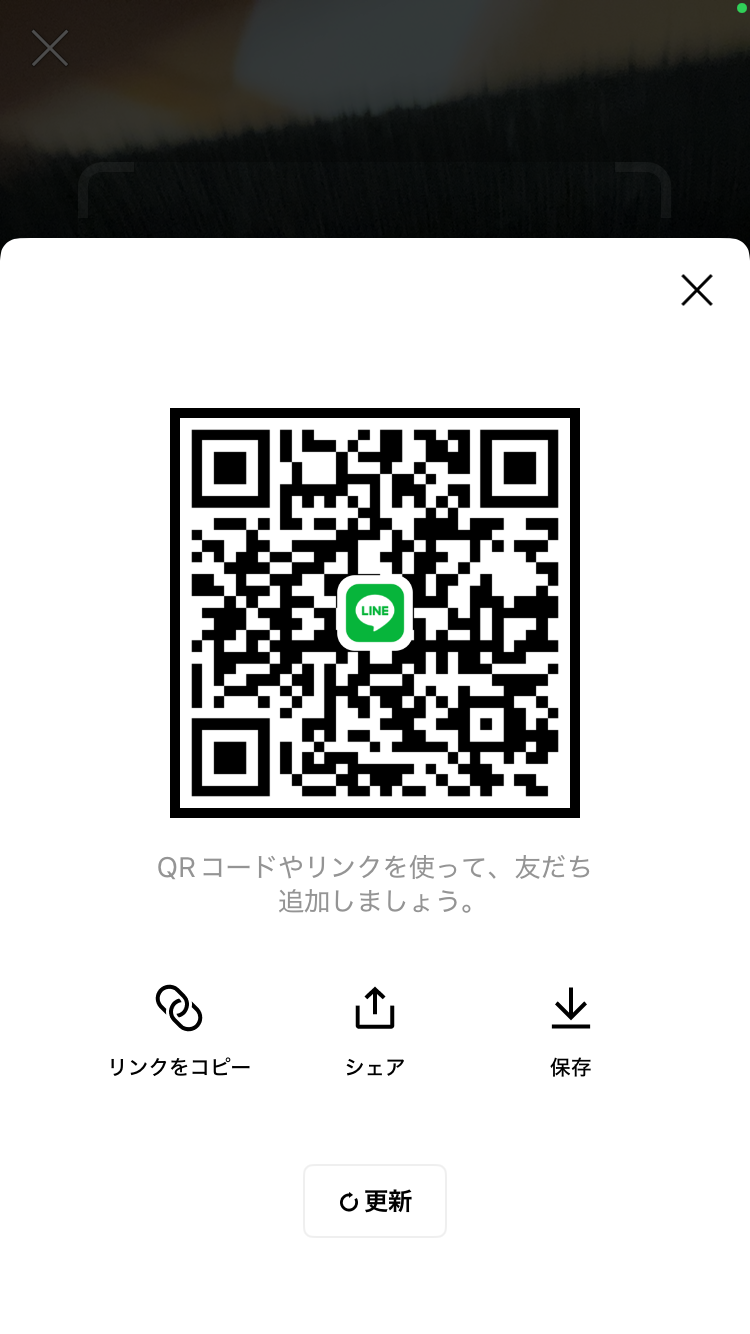This screenshot has height=1334, width=750.
Task: Close the QR code panel with the X
Action: tap(697, 290)
